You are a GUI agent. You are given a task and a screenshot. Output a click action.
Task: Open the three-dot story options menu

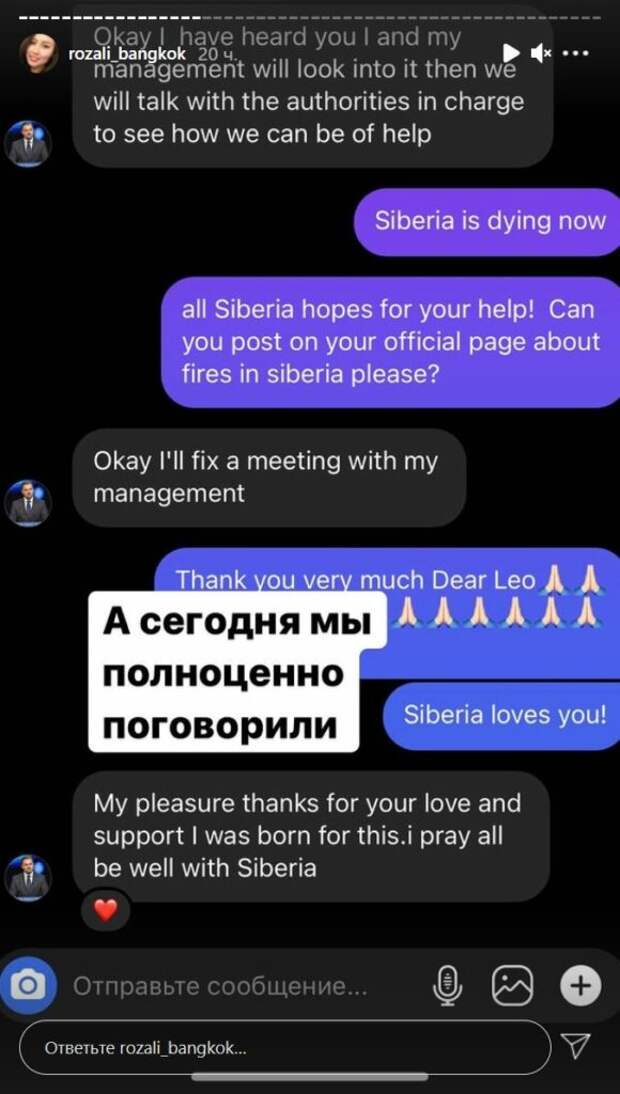point(576,52)
